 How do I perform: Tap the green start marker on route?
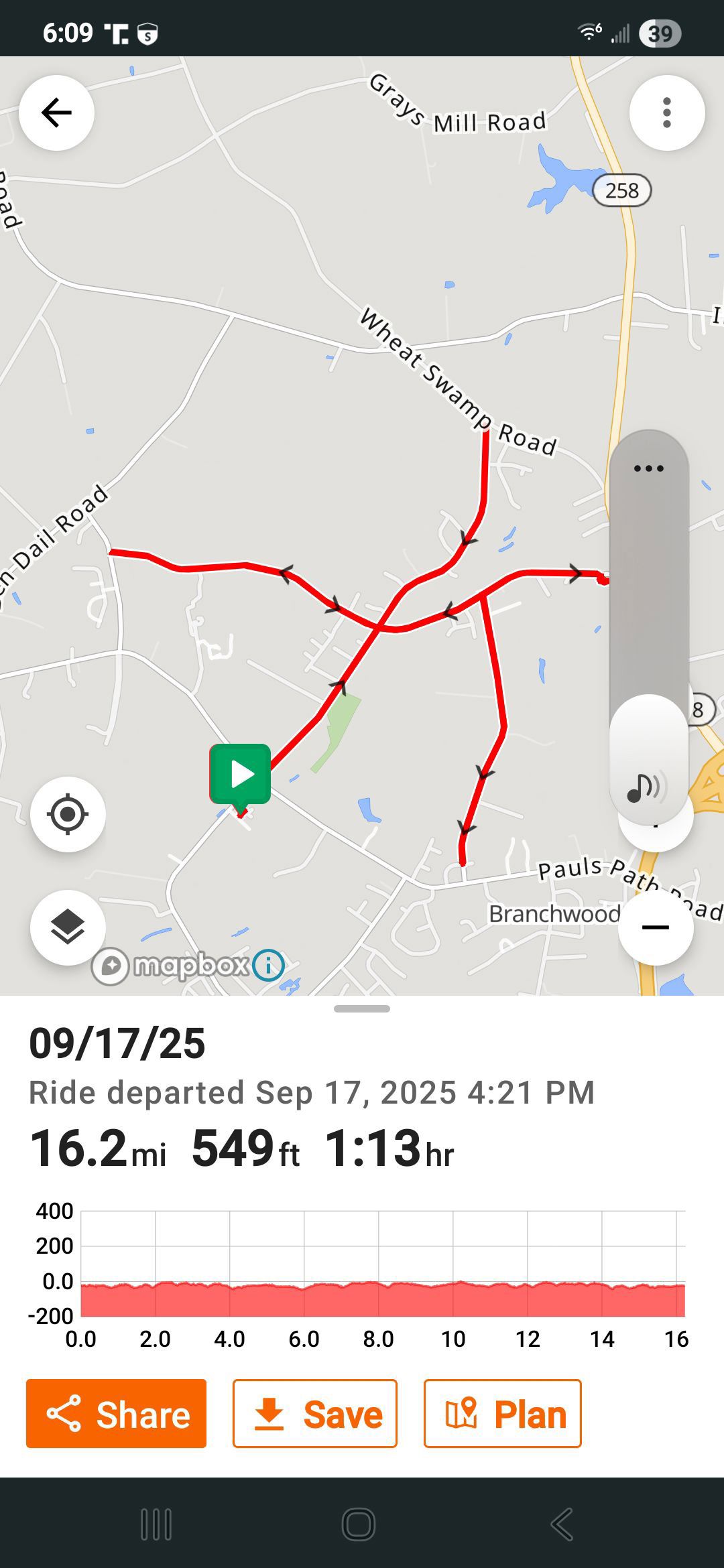tap(240, 774)
